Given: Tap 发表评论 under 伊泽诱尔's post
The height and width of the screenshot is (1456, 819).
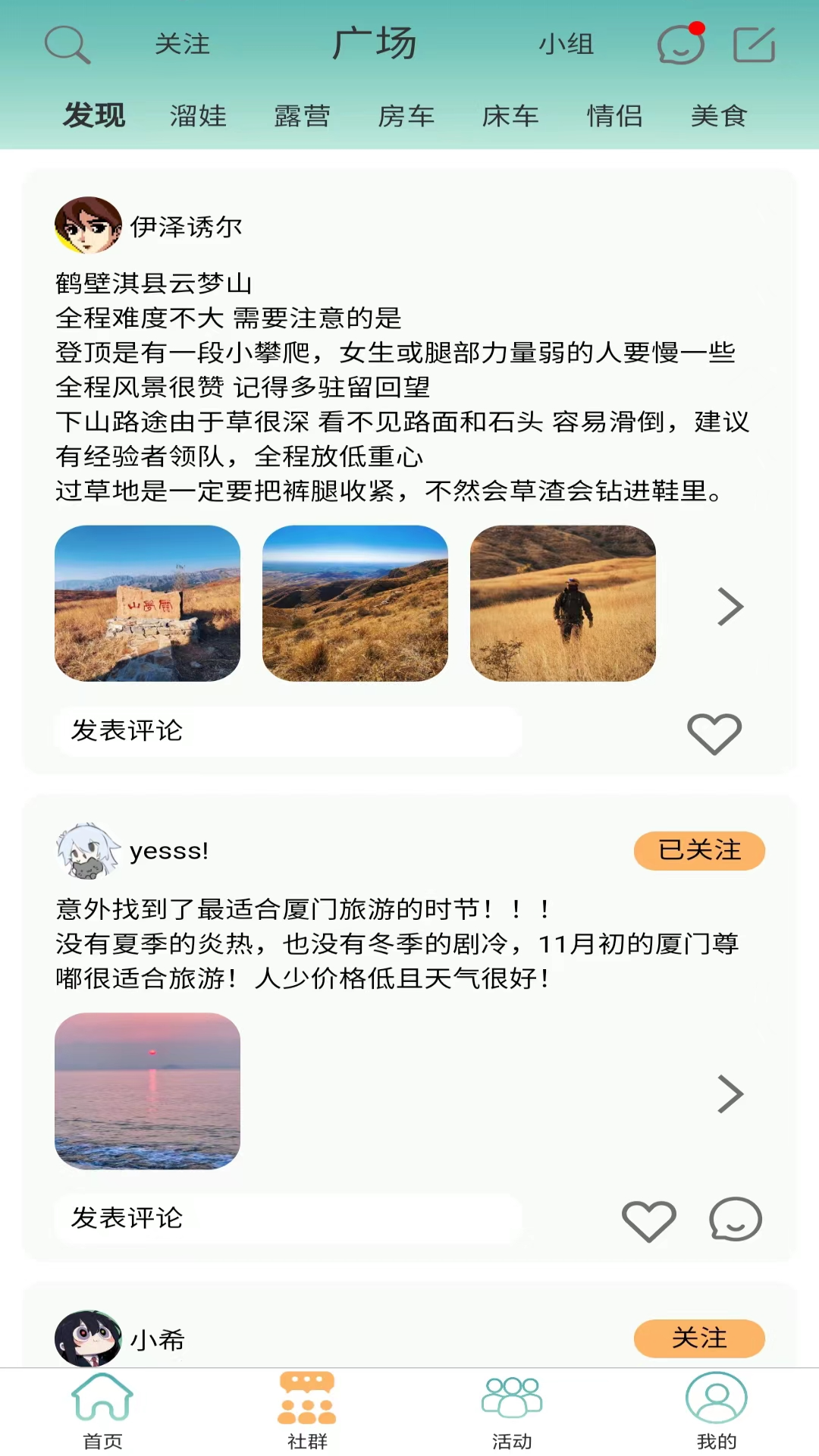Looking at the screenshot, I should (288, 731).
